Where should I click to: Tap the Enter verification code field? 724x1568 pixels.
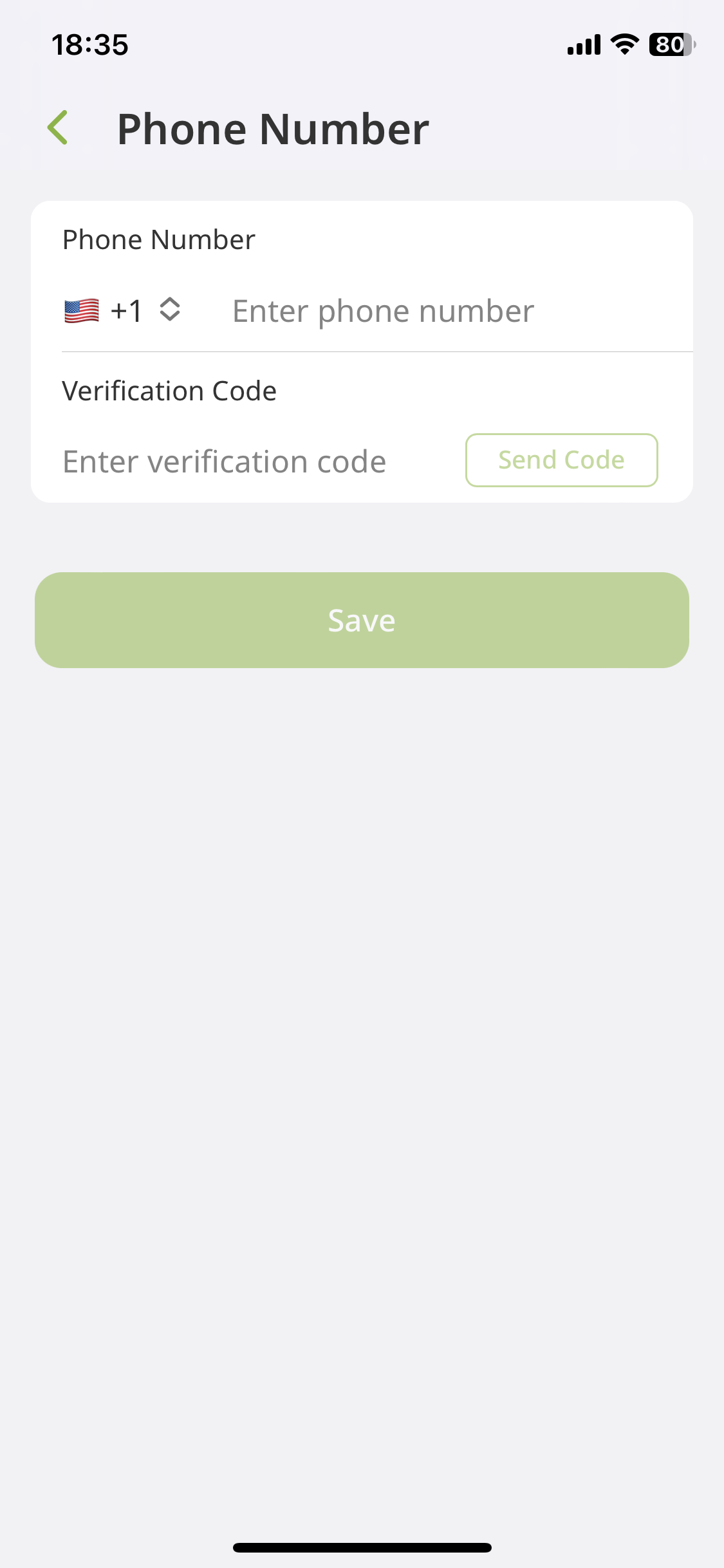[x=224, y=461]
